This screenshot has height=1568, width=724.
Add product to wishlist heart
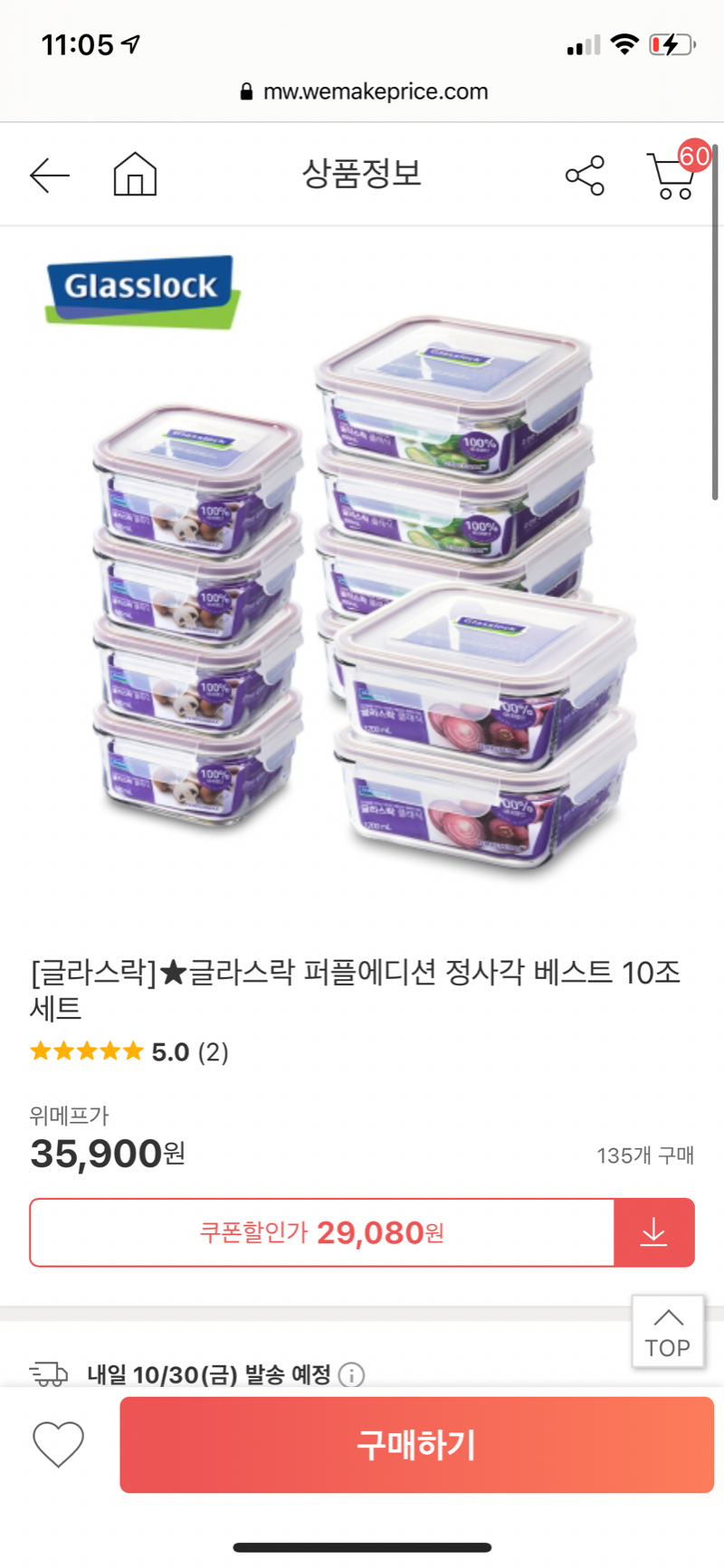(59, 1443)
